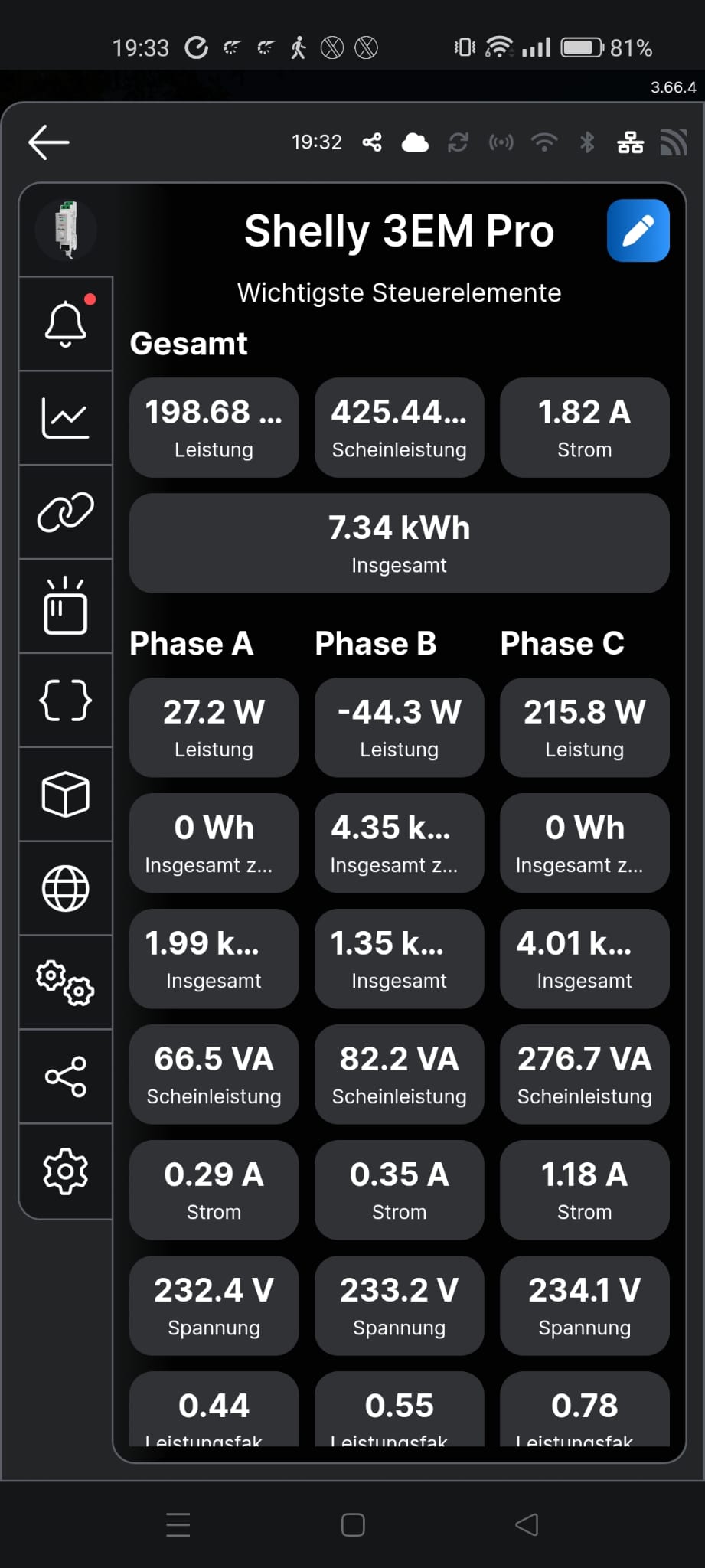The width and height of the screenshot is (705, 1568).
Task: Open the scenes and actions tab
Action: click(66, 606)
